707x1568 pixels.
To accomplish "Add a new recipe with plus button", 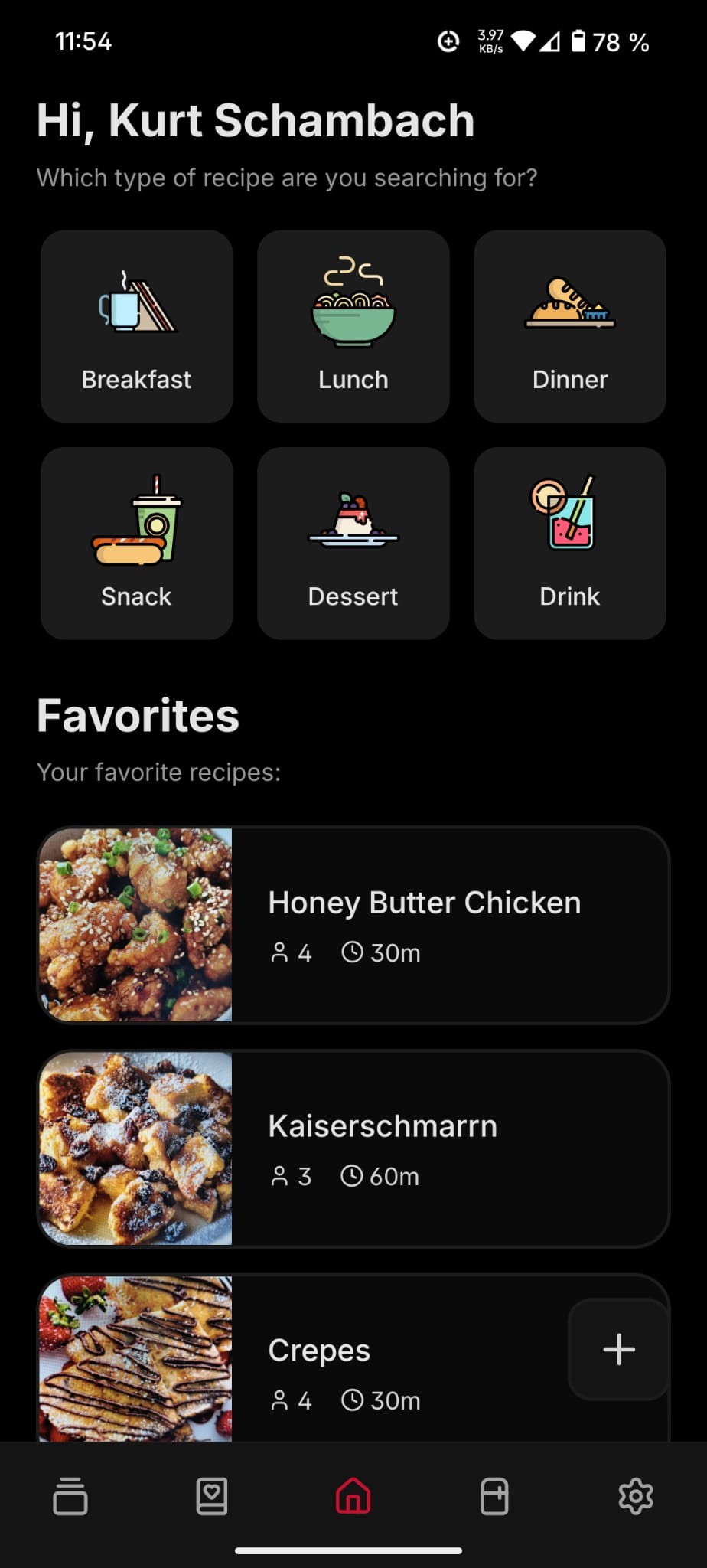I will click(x=618, y=1349).
